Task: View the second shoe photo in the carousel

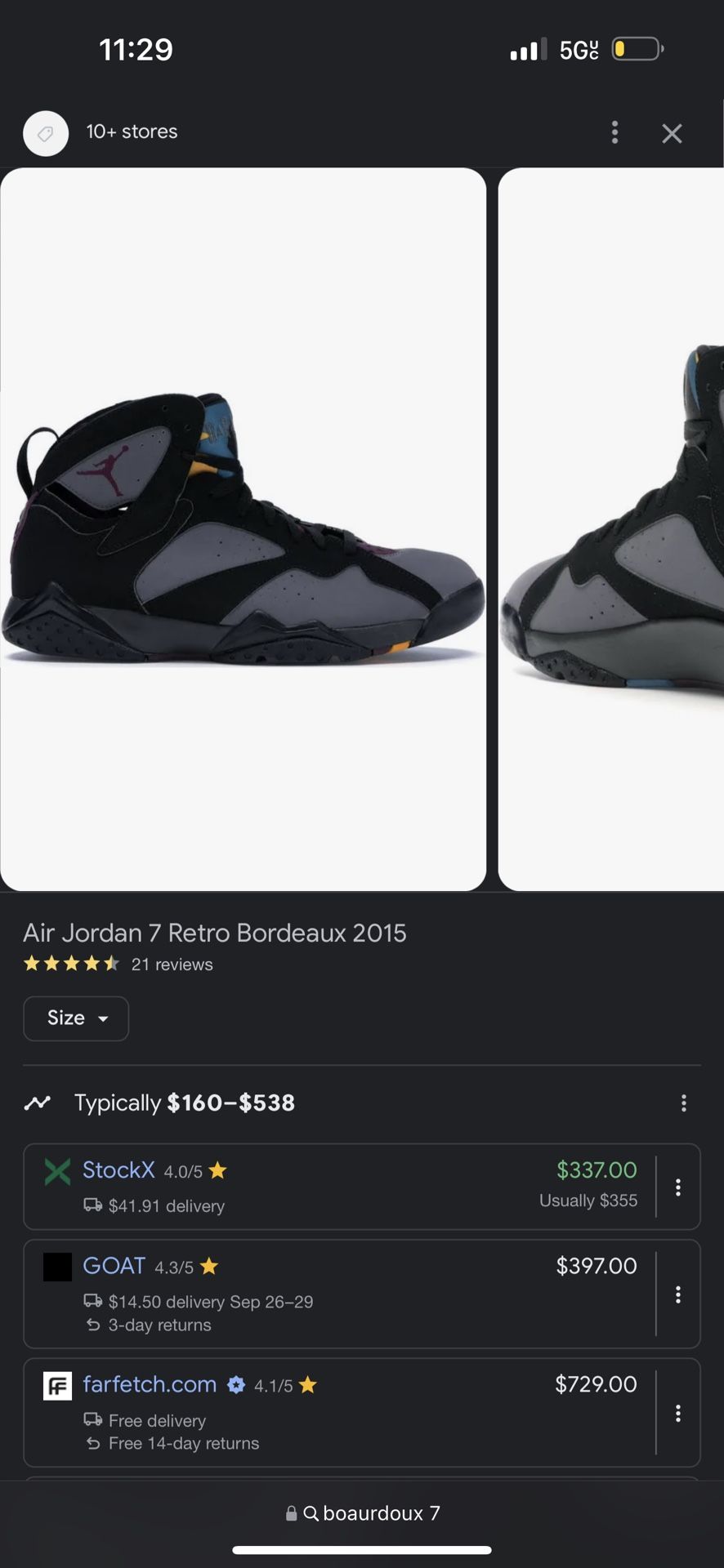Action: click(x=613, y=529)
